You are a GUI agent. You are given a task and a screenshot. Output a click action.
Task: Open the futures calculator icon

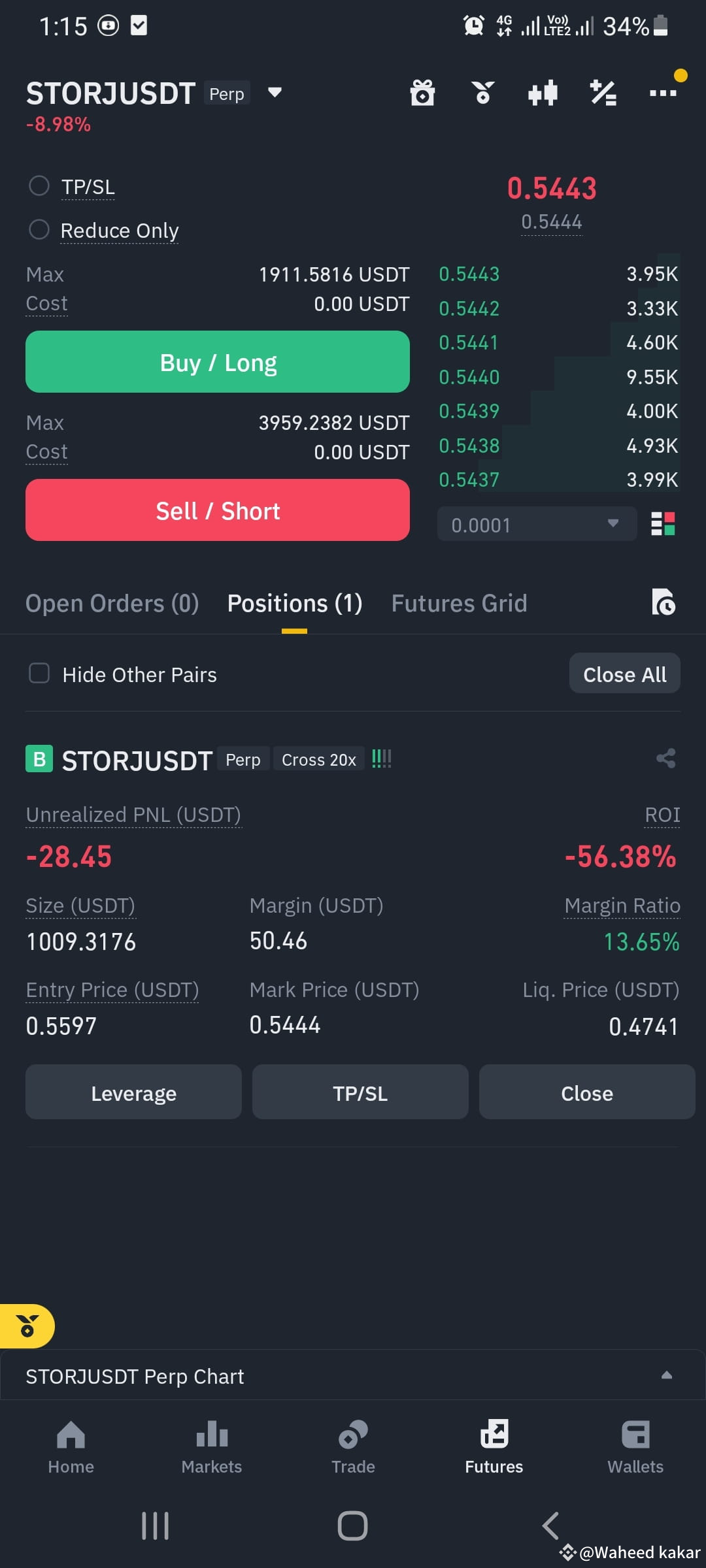coord(603,93)
